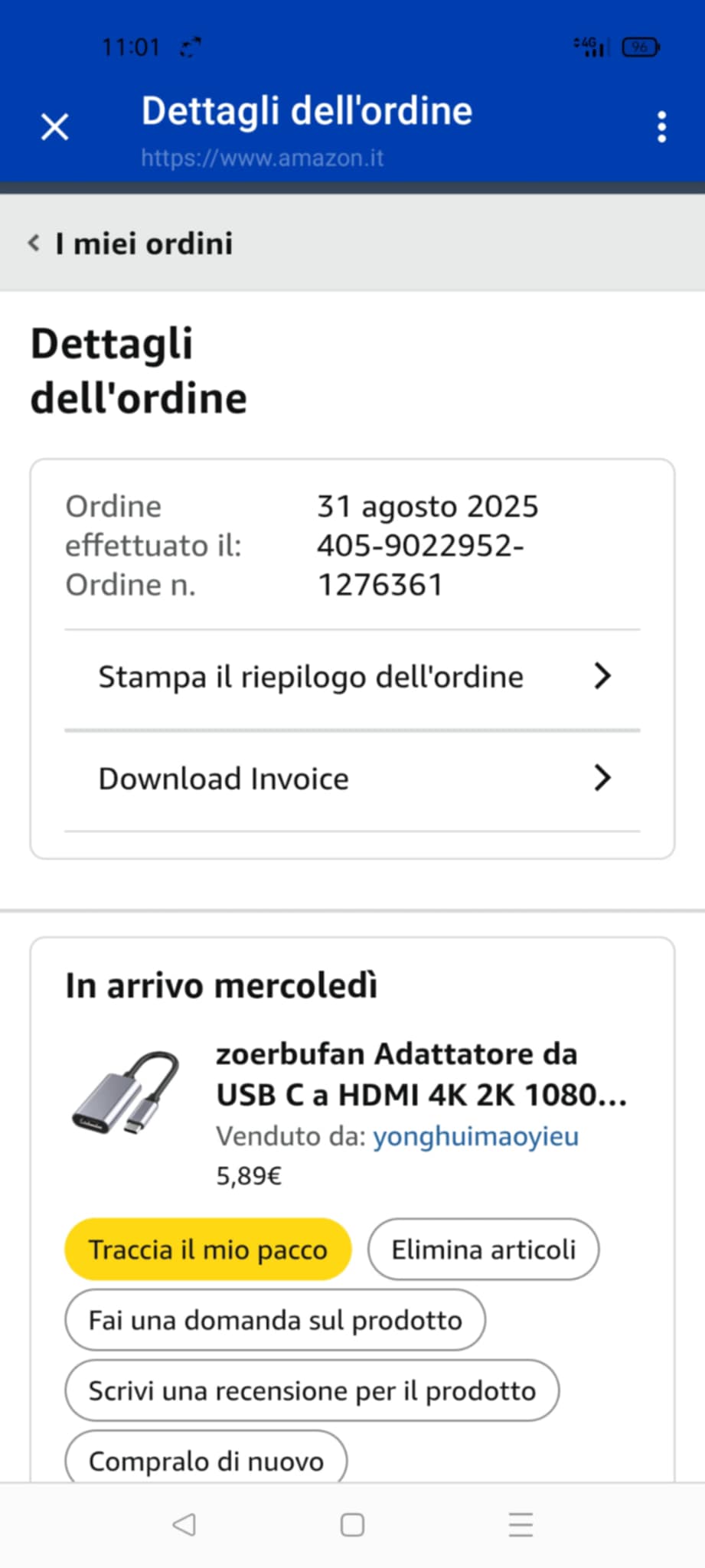Go back to I miei ordini

point(130,243)
